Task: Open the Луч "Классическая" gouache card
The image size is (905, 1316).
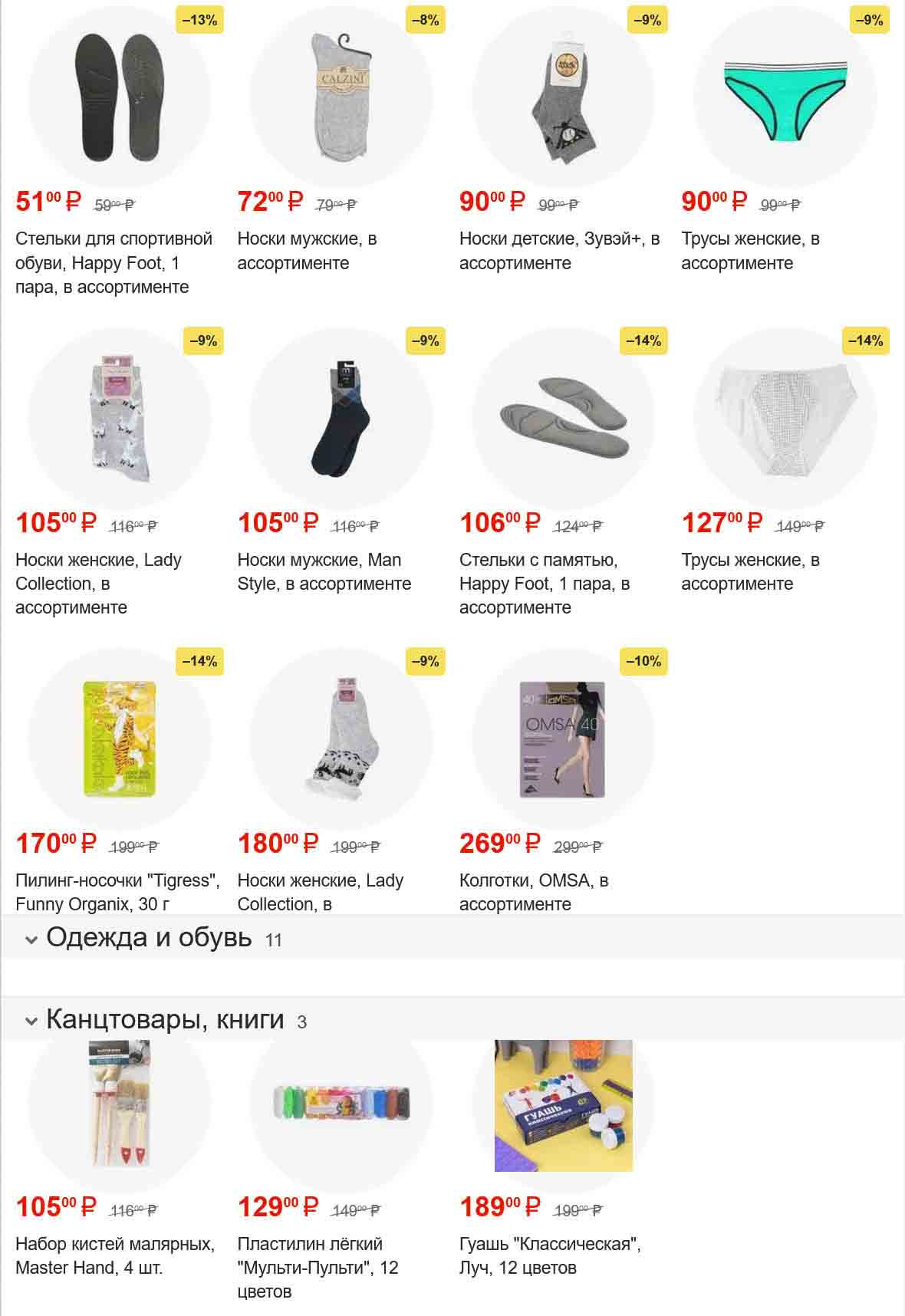Action: tap(562, 1104)
